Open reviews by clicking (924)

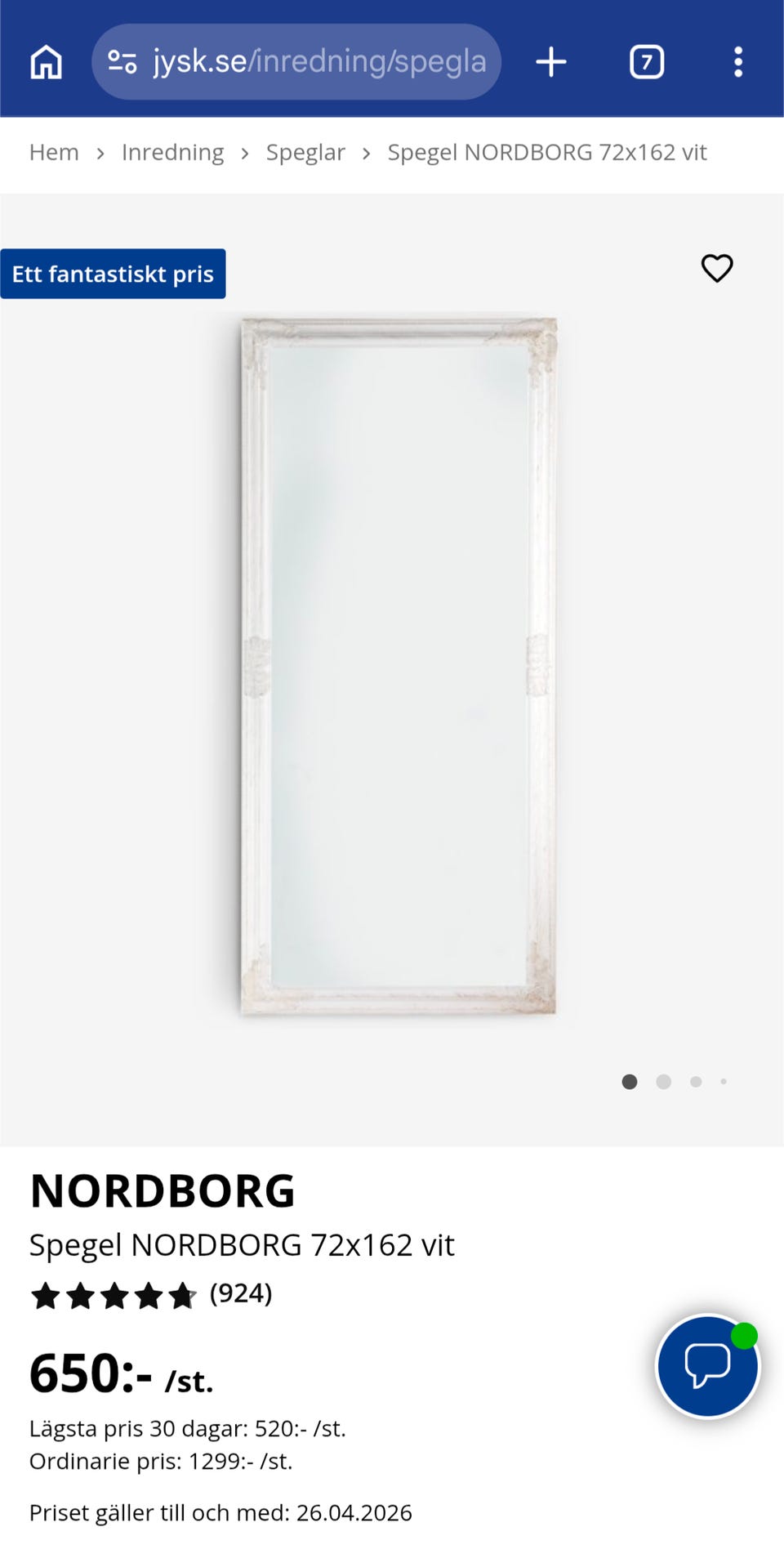coord(241,1295)
